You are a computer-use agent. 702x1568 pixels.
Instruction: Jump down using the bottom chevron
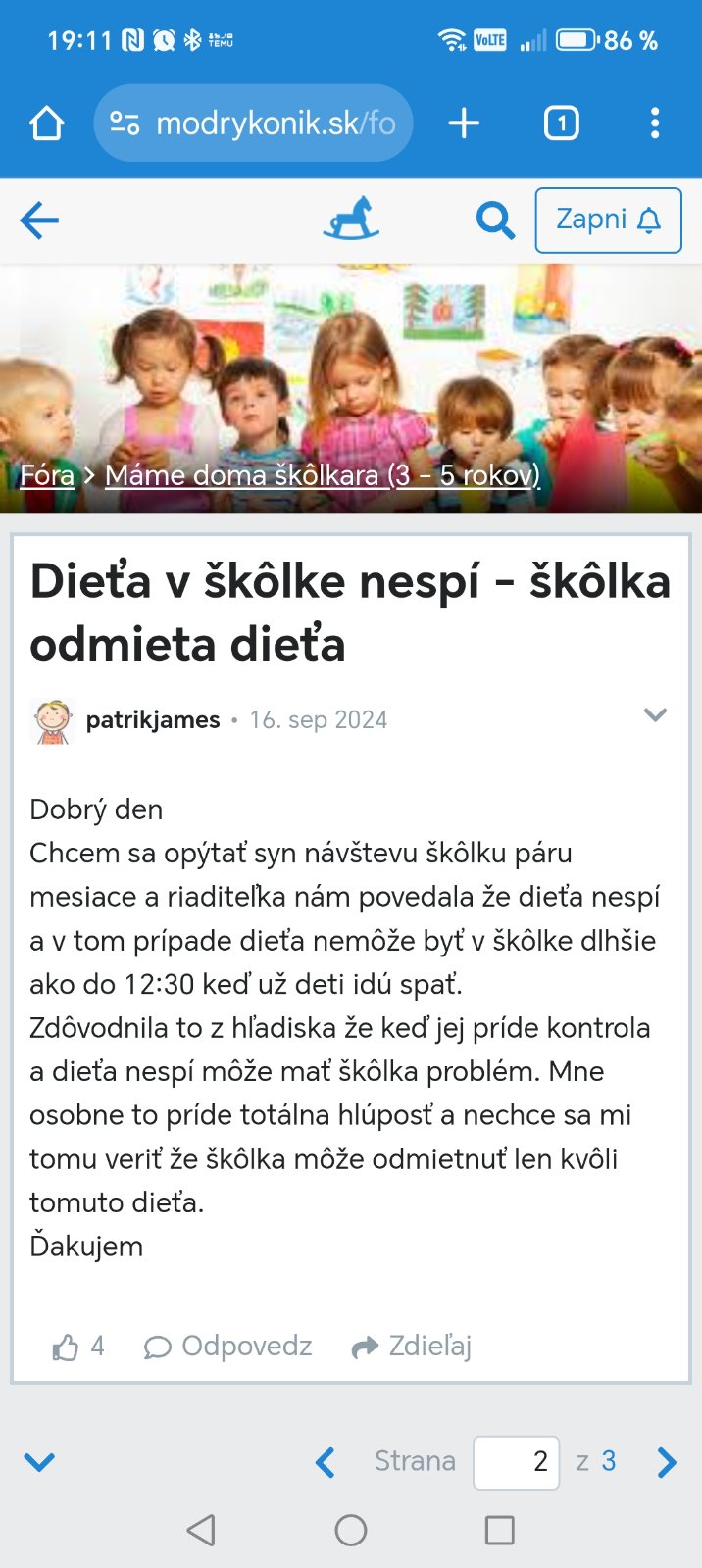point(39,1462)
